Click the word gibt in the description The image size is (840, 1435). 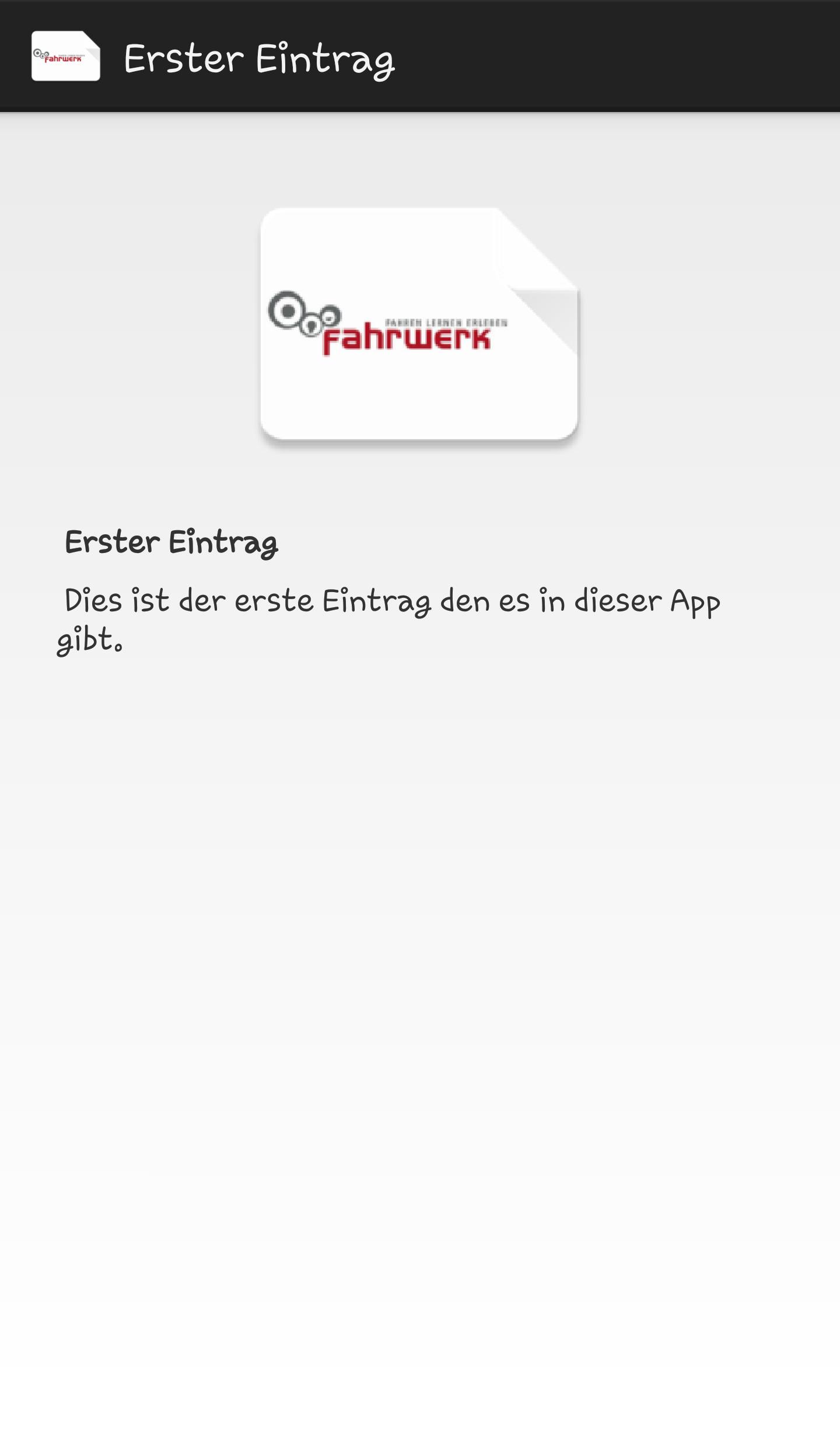[x=85, y=640]
